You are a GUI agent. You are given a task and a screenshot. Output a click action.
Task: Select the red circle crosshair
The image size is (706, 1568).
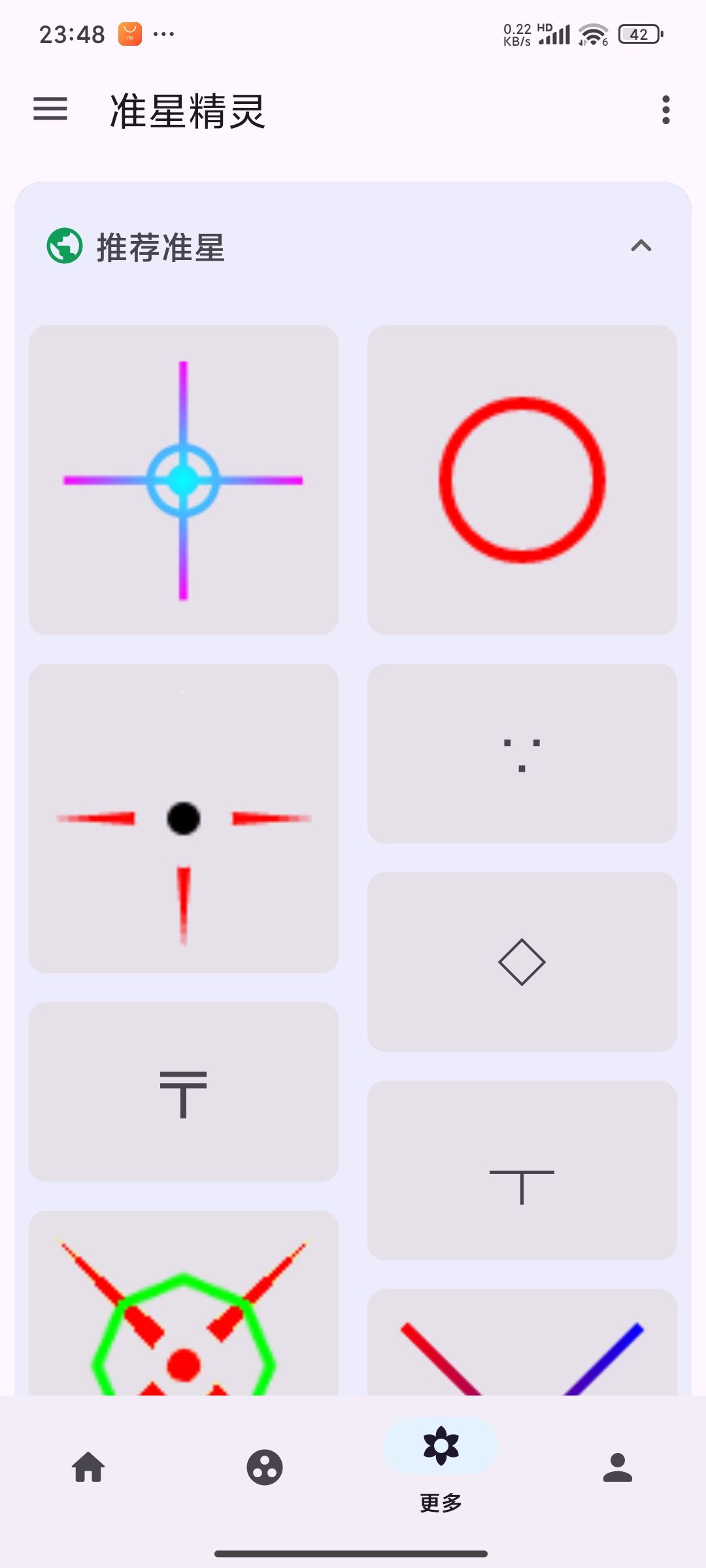(522, 480)
